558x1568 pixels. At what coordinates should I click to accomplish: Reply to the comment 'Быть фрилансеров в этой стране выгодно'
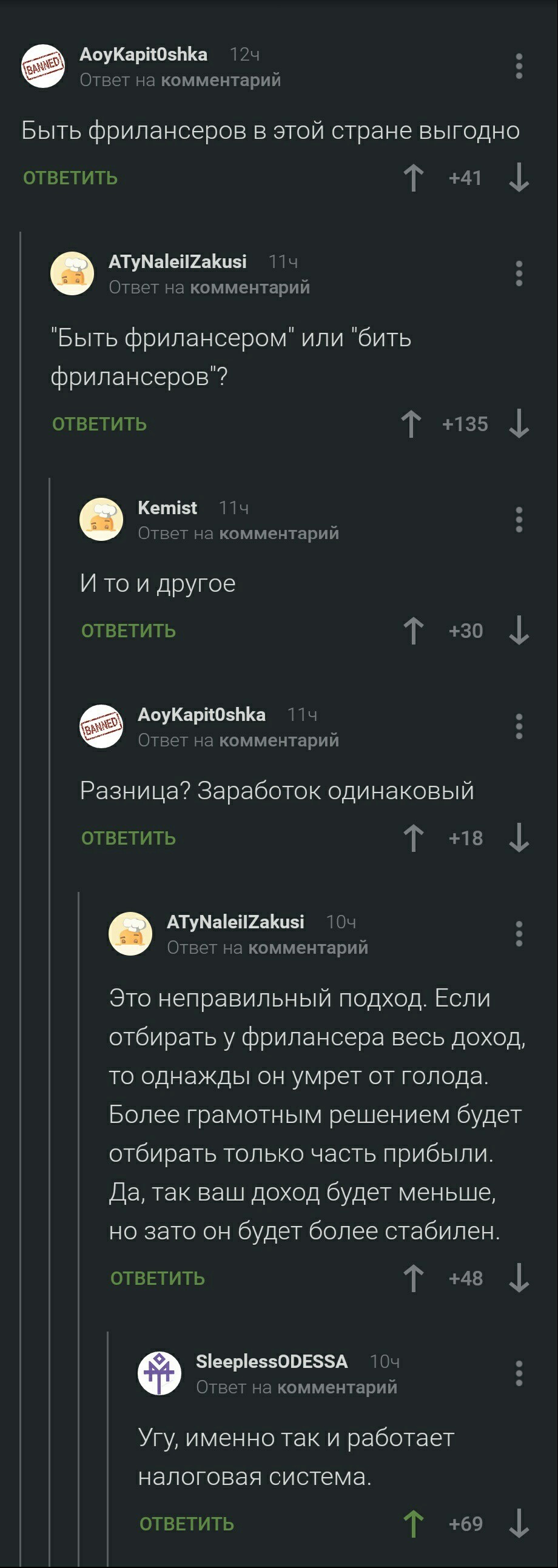(x=70, y=178)
